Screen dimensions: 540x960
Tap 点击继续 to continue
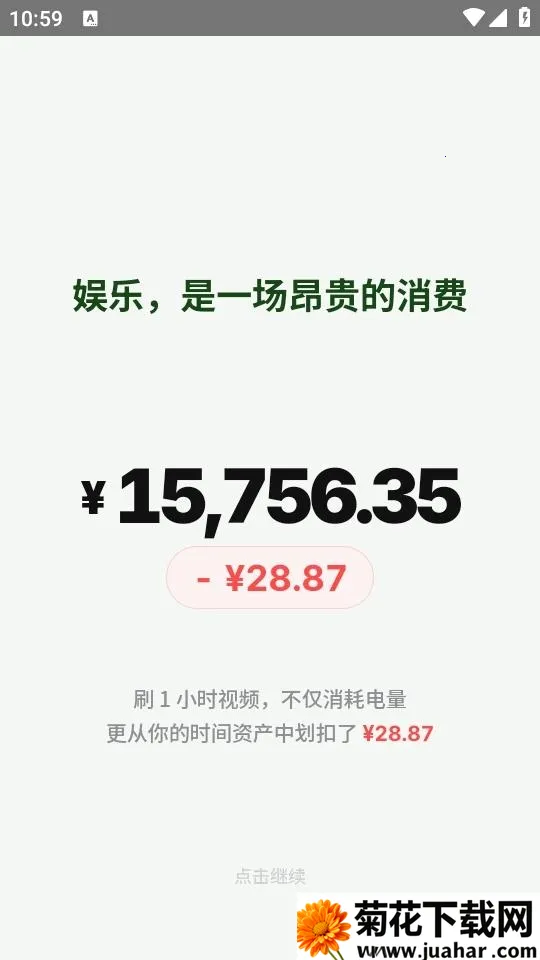pos(270,876)
